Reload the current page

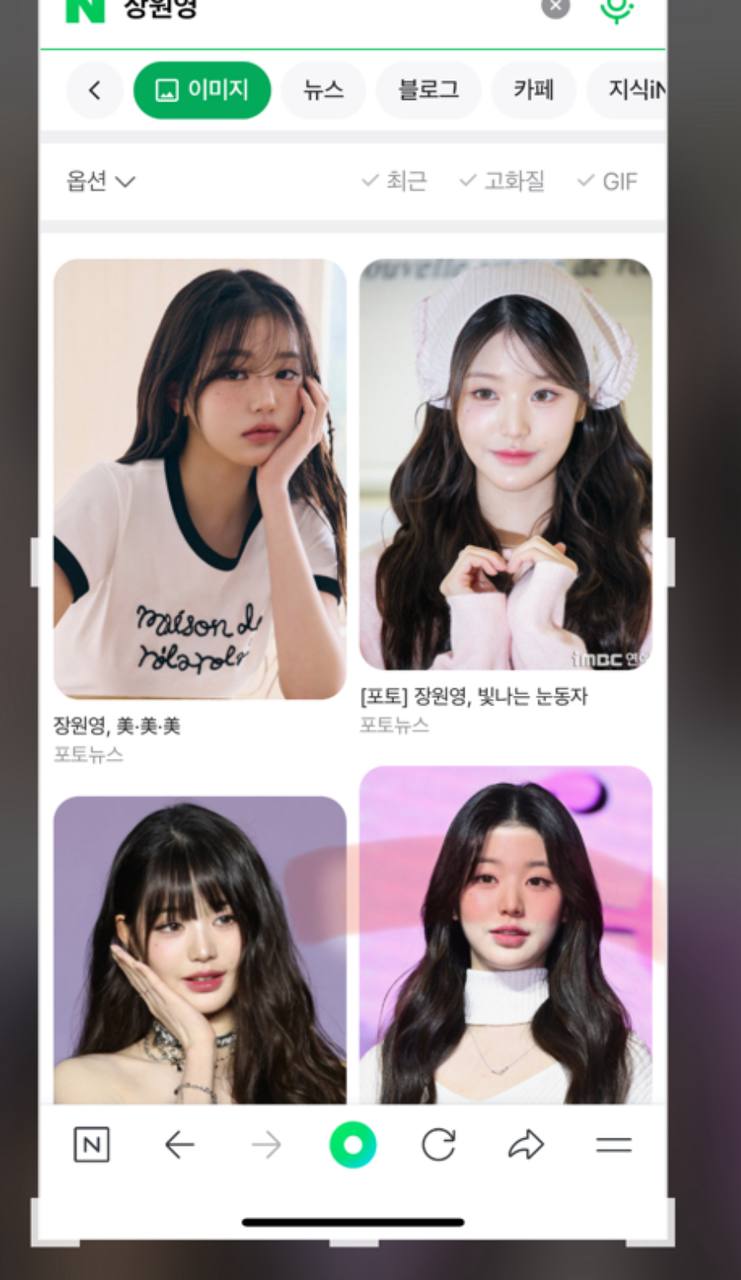(438, 1145)
